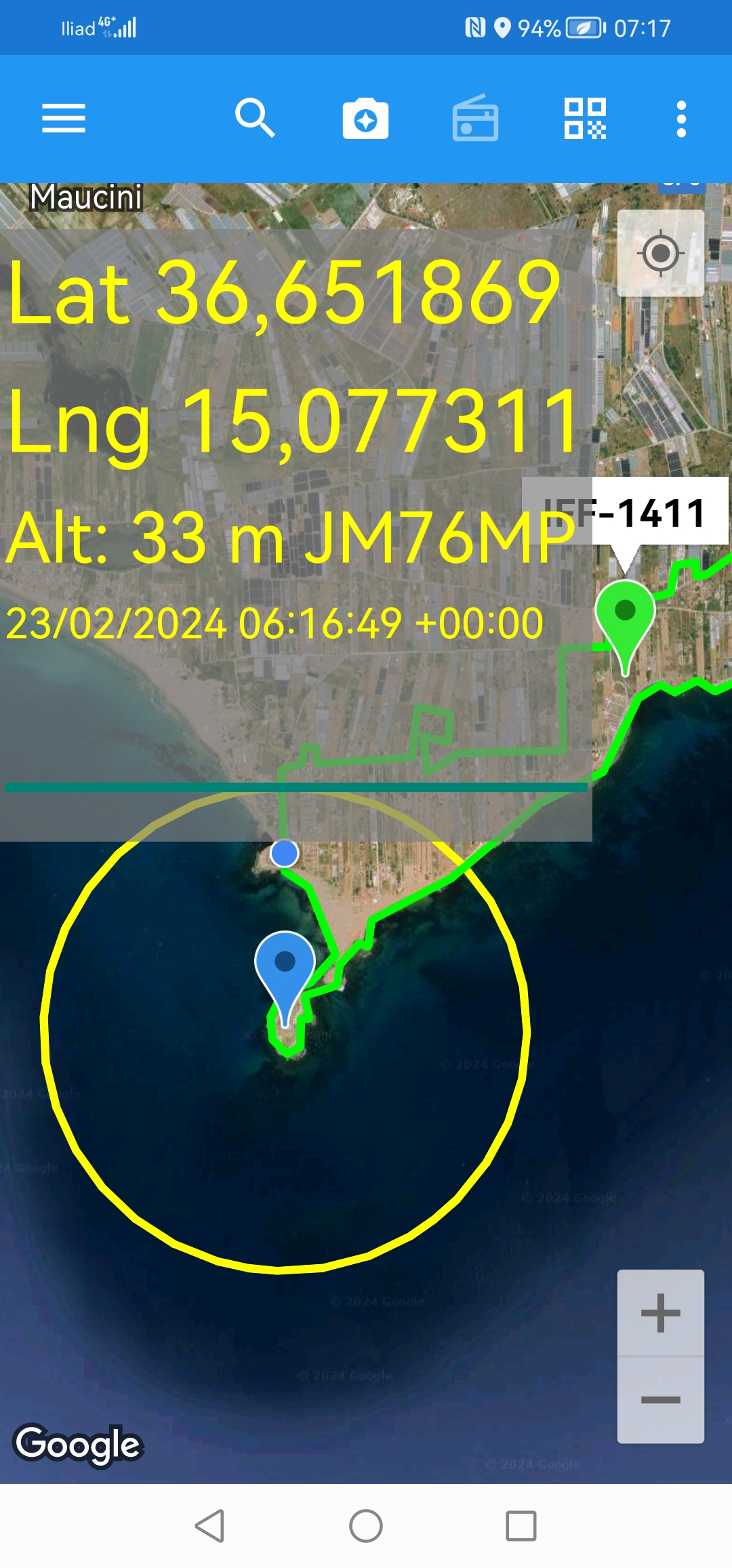The height and width of the screenshot is (1568, 732).
Task: Tap the radio icon in toolbar
Action: (475, 118)
